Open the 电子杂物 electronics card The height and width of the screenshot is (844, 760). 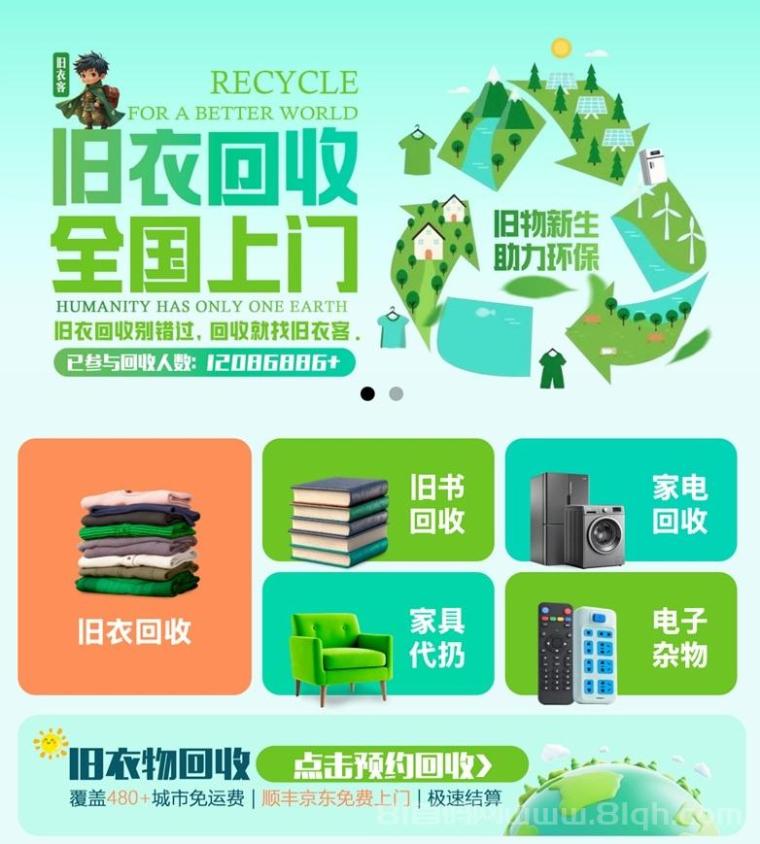tap(621, 633)
